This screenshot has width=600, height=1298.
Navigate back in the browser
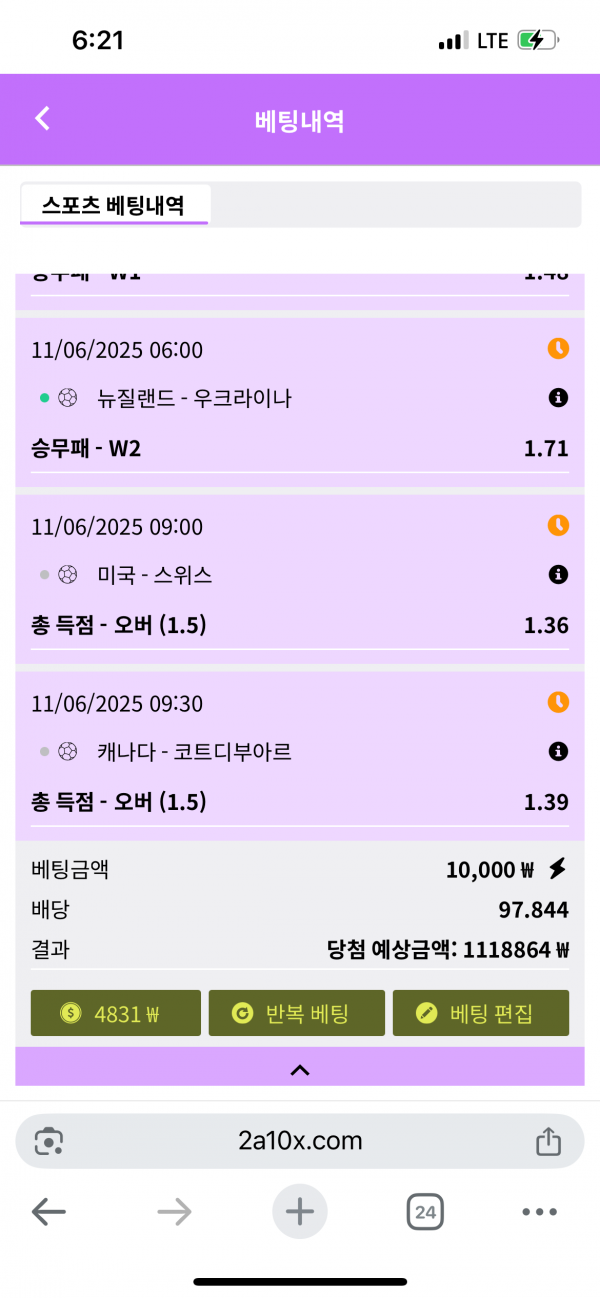(48, 1213)
